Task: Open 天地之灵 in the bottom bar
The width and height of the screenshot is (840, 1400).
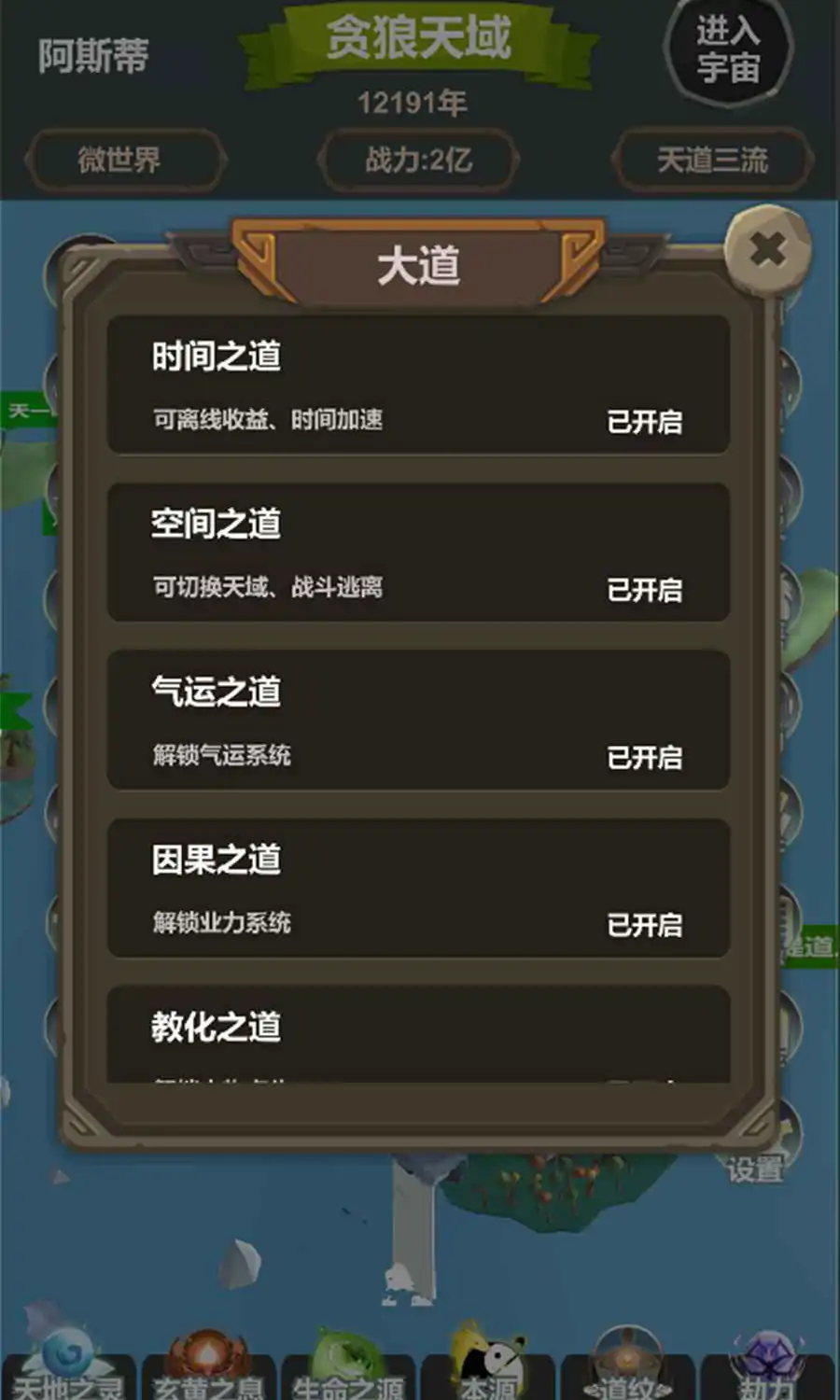Action: pyautogui.click(x=67, y=1370)
